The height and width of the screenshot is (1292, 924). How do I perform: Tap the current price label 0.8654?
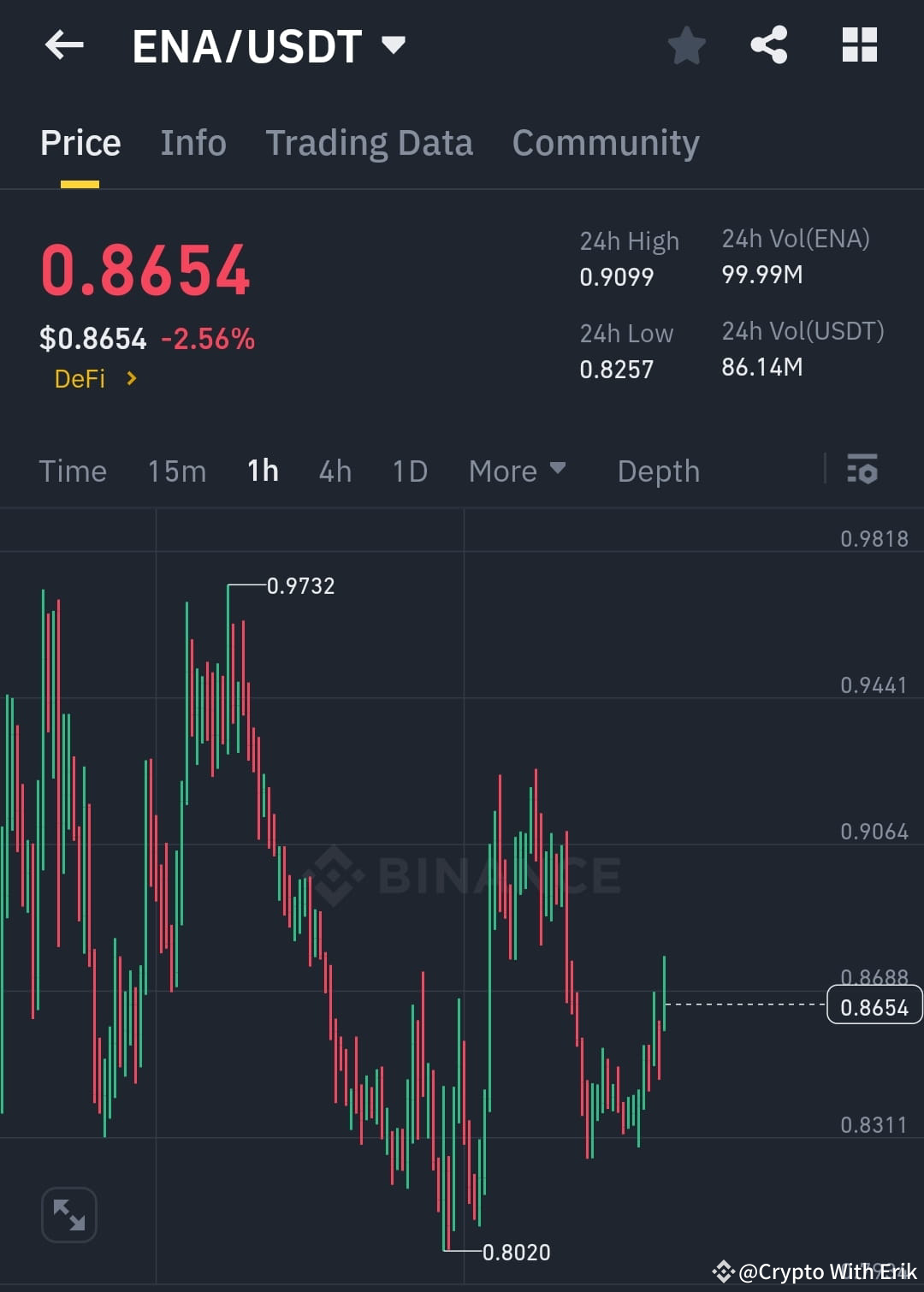tap(874, 1005)
